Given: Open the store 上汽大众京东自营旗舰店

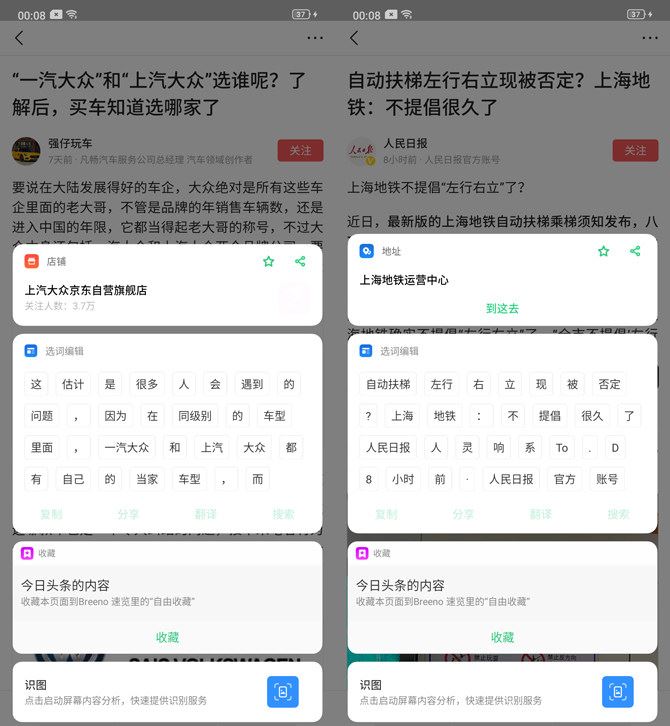Looking at the screenshot, I should [x=86, y=290].
